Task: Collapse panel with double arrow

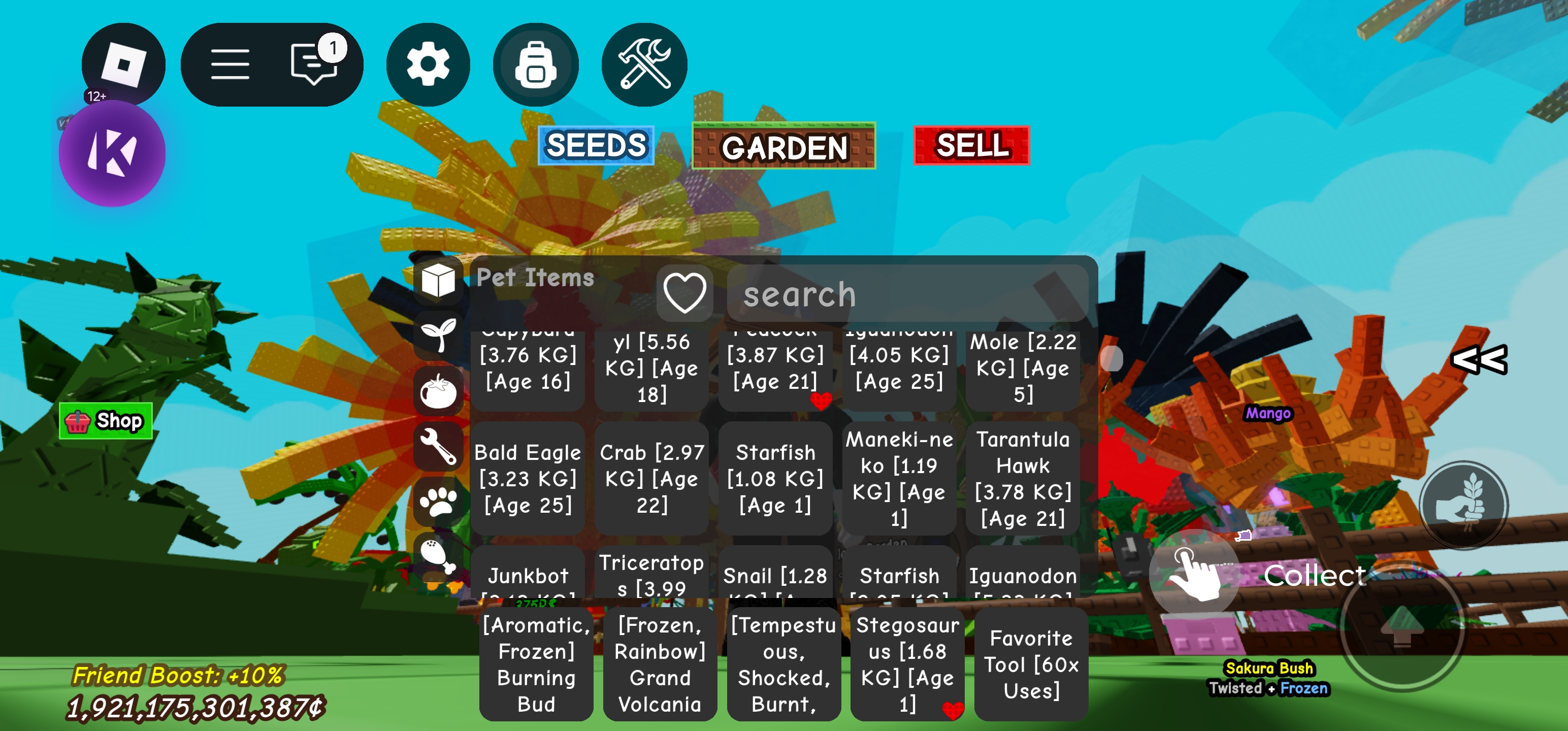Action: point(1479,359)
